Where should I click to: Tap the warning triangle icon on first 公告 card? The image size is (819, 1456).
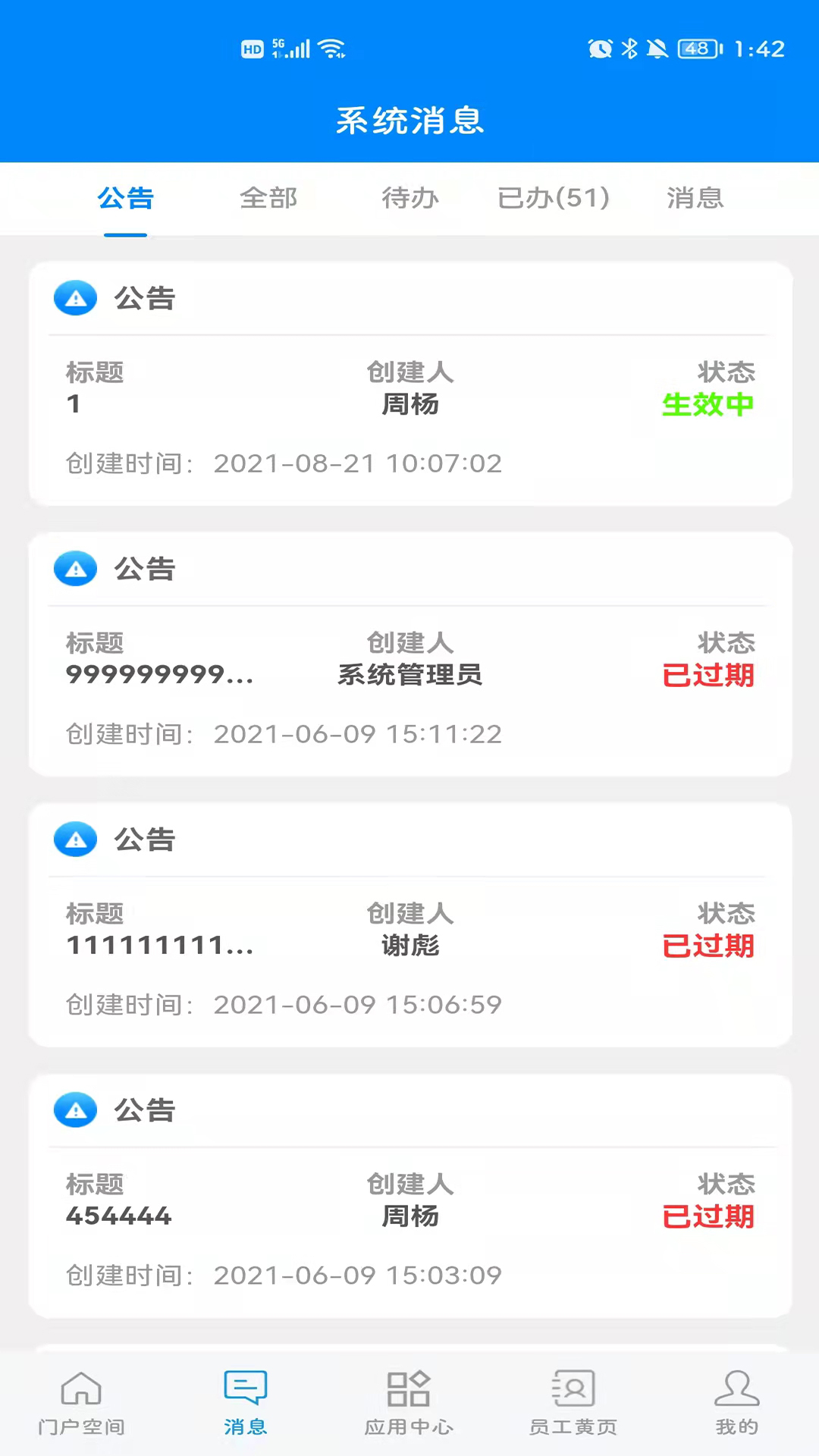coord(75,298)
